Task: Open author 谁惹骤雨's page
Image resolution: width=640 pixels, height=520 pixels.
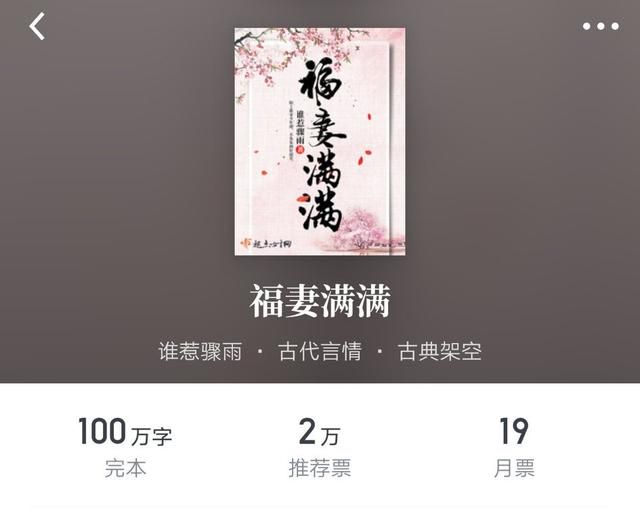Action: coord(201,352)
